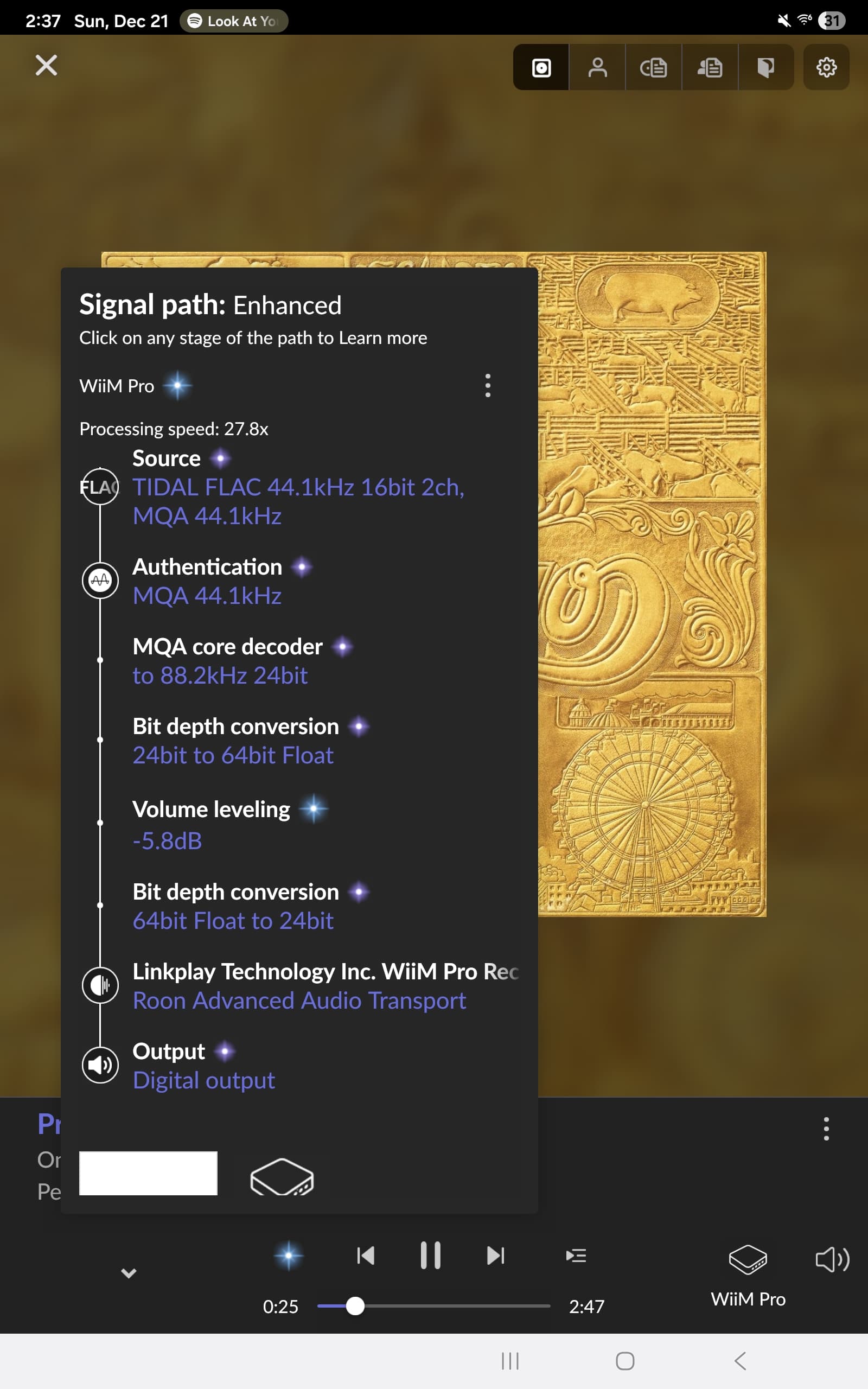Skip to the next track

click(495, 1256)
